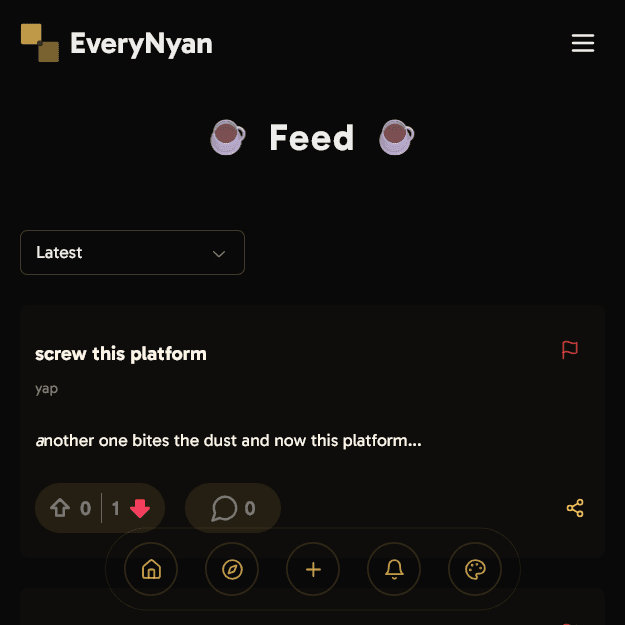This screenshot has width=625, height=625.
Task: Open the Explore compass tab
Action: tap(232, 570)
